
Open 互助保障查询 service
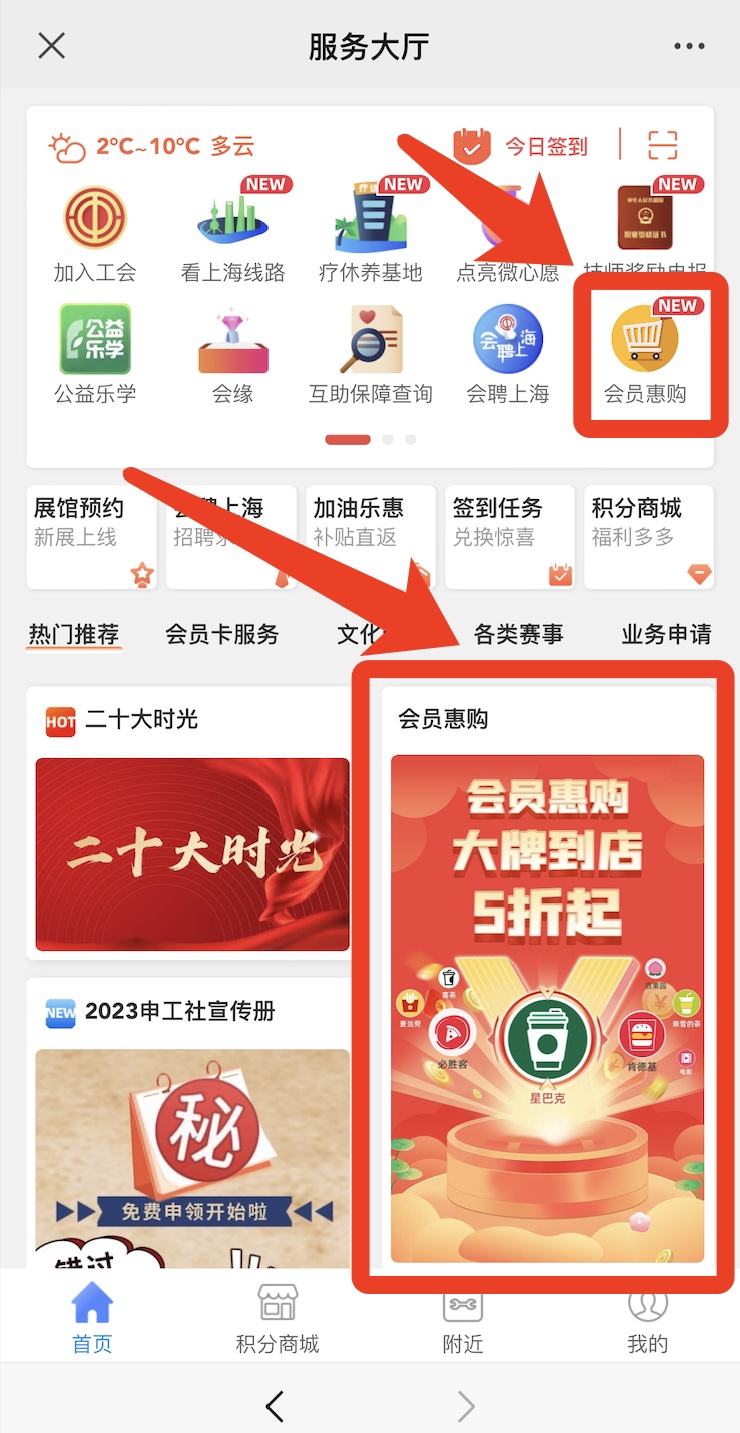pos(370,353)
